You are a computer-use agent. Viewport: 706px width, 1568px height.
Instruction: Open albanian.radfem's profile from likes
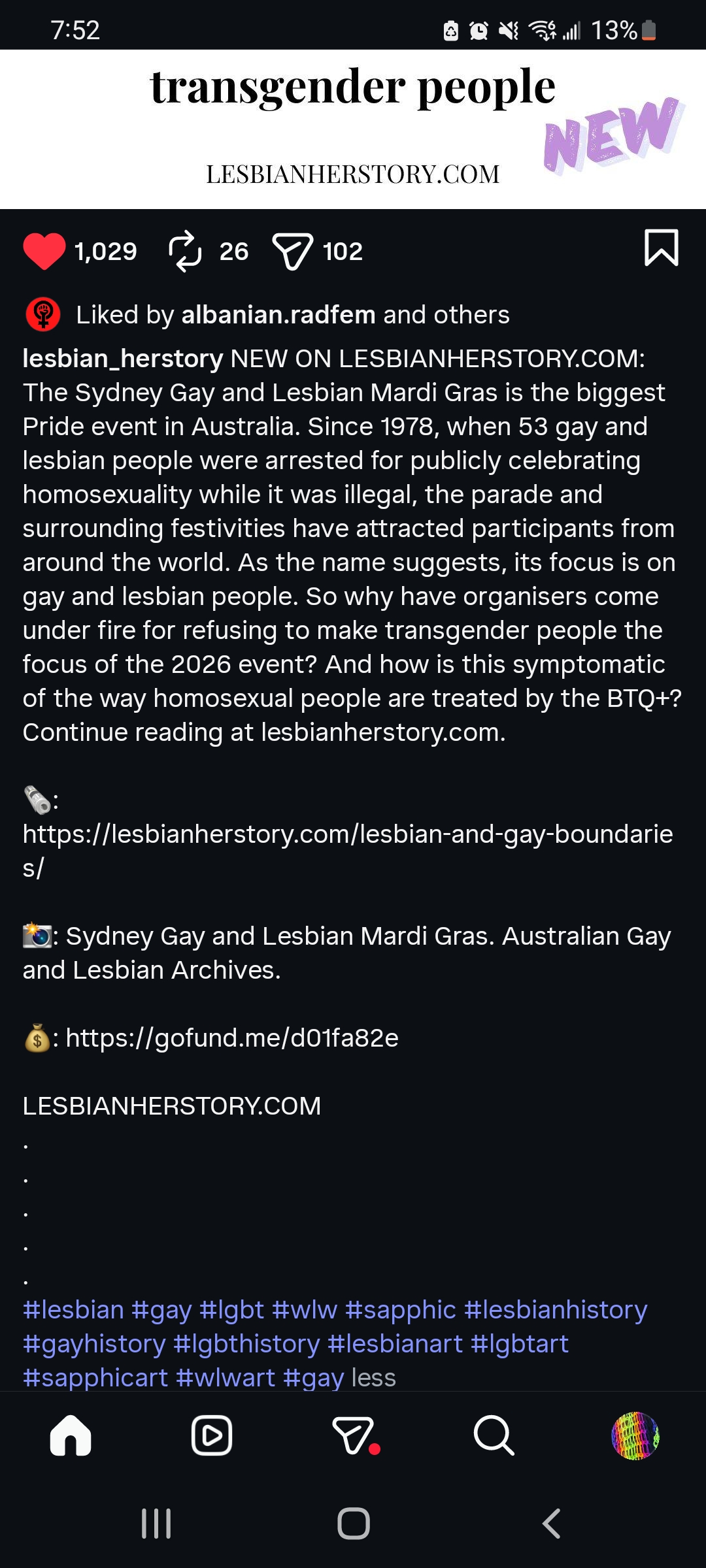(278, 315)
